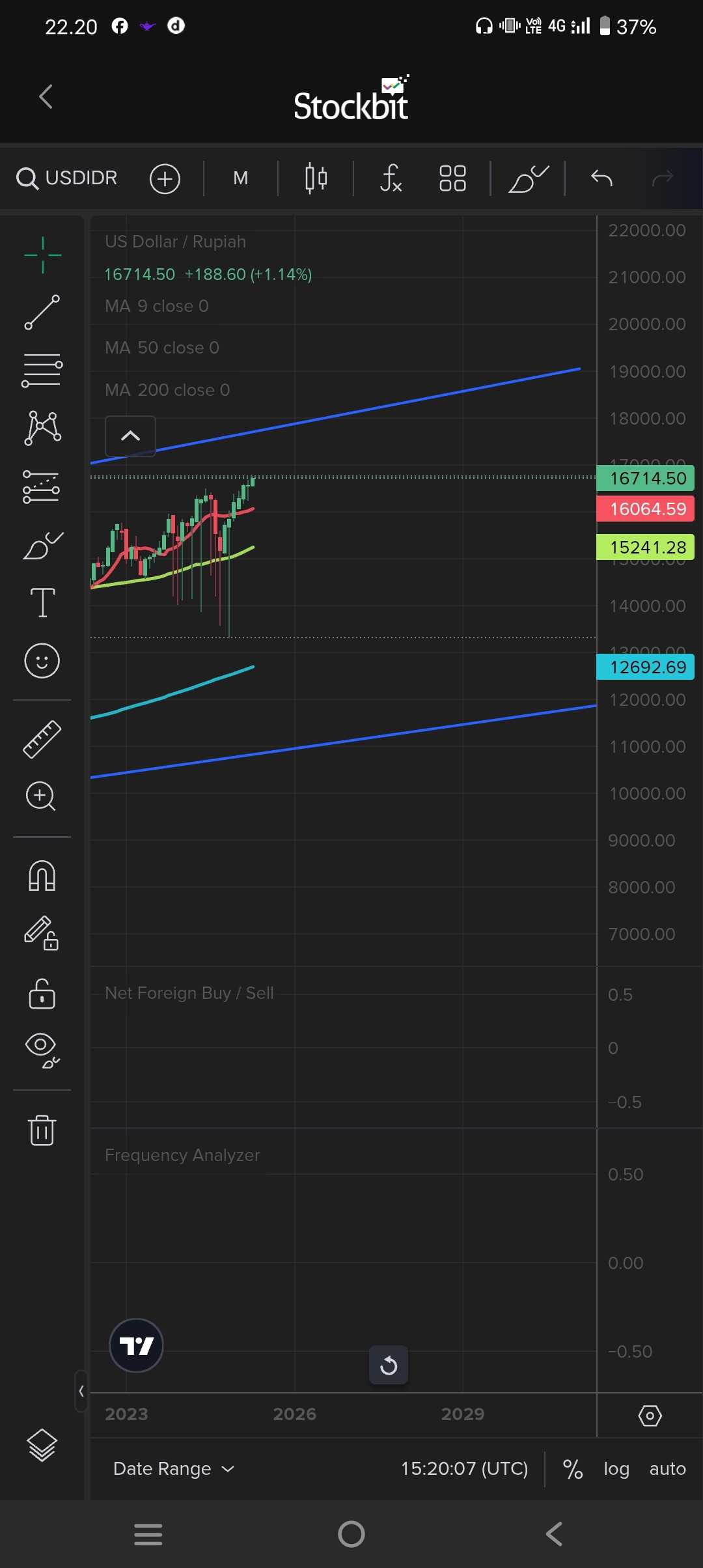Change candlestick chart style
This screenshot has height=1568, width=703.
[316, 178]
